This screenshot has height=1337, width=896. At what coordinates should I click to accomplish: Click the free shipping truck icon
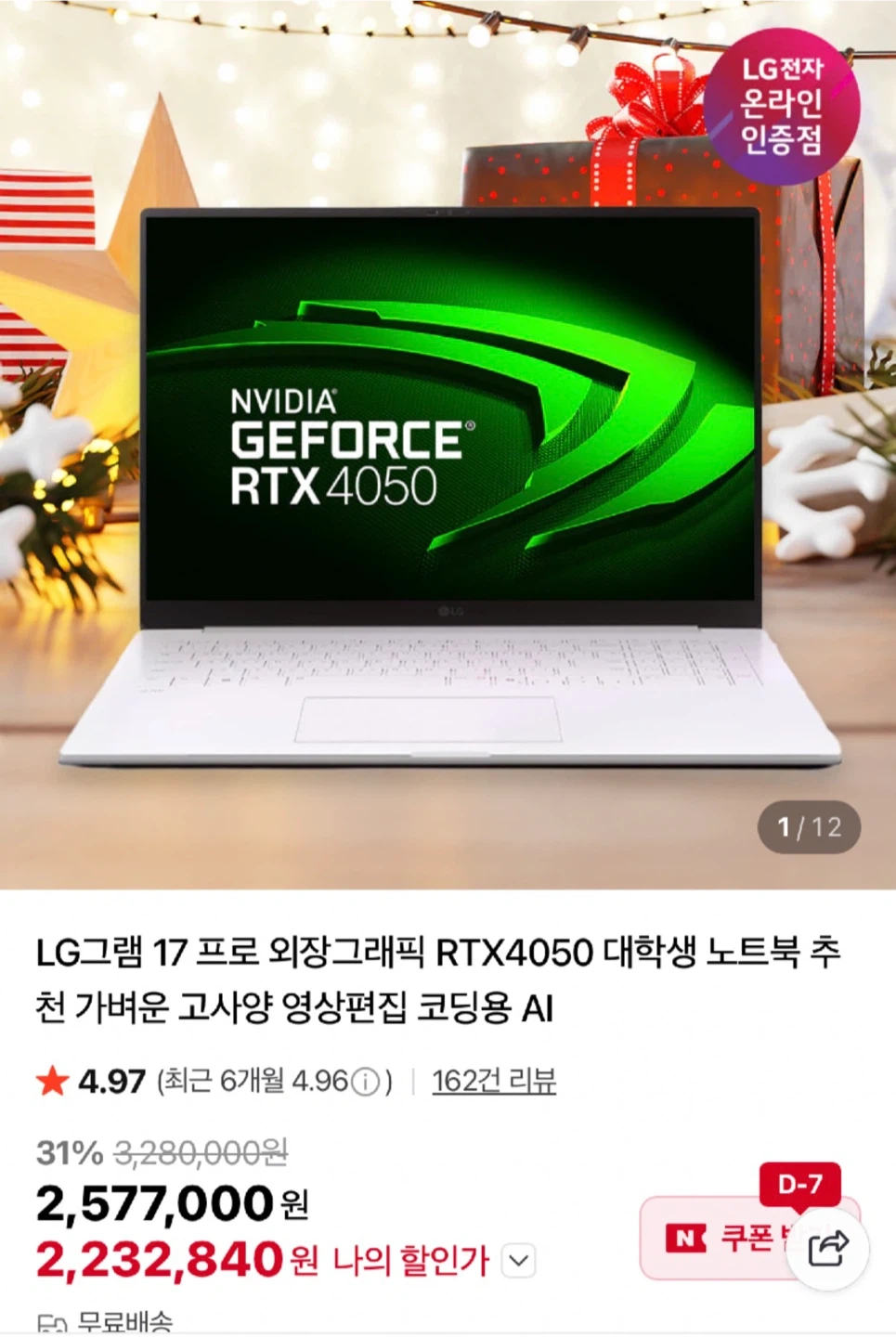coord(53,1328)
